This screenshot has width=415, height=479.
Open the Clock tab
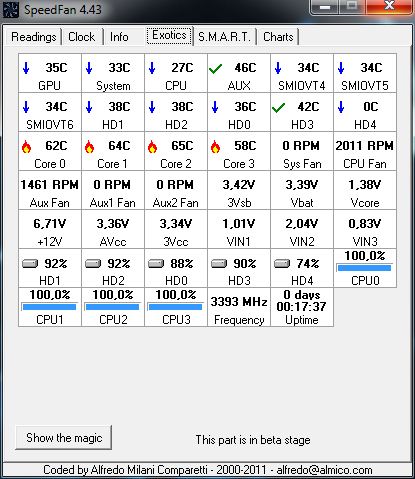pos(82,37)
